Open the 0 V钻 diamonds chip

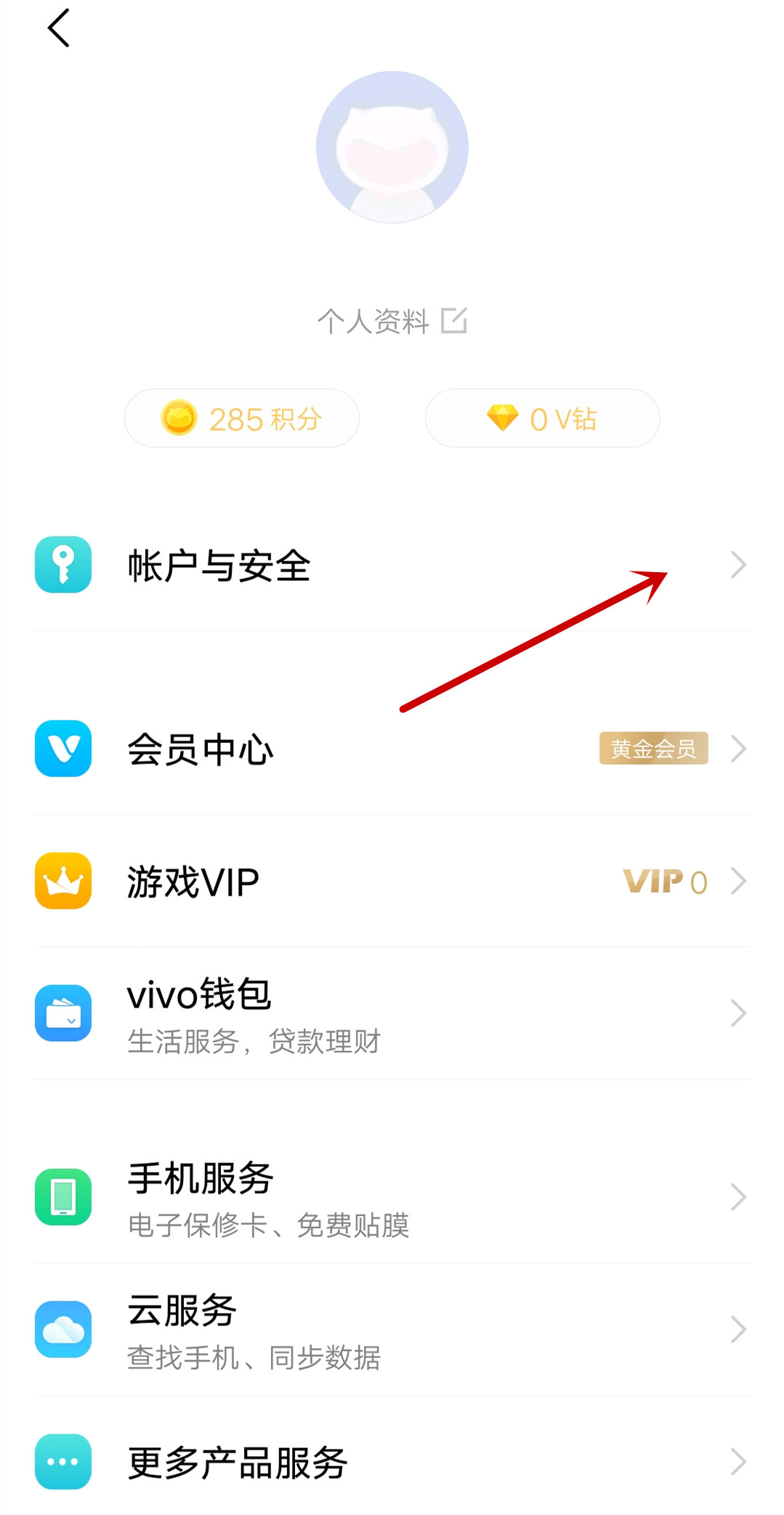coord(542,419)
